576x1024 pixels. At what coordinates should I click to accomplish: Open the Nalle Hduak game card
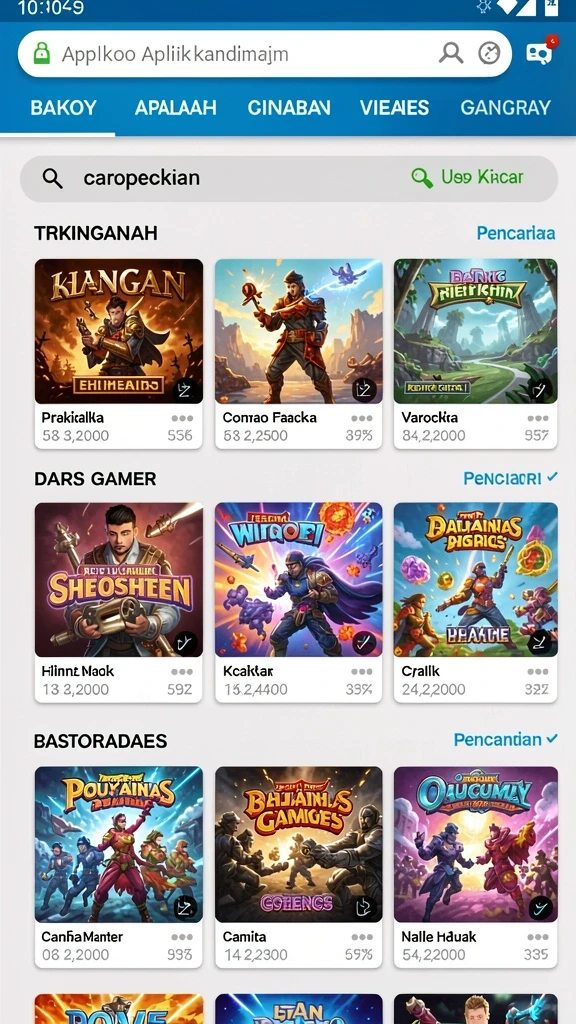(x=475, y=867)
